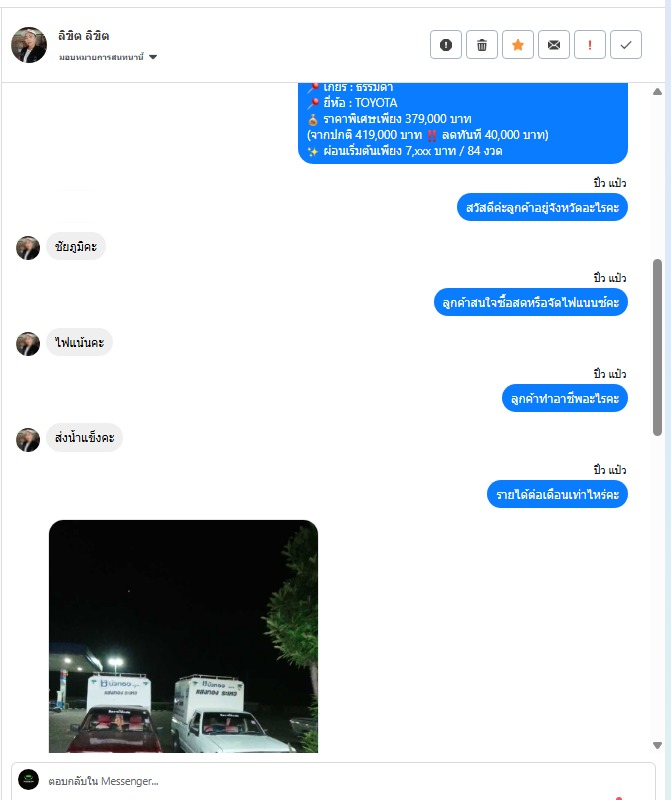Tap the scrollbar down arrow

[657, 745]
